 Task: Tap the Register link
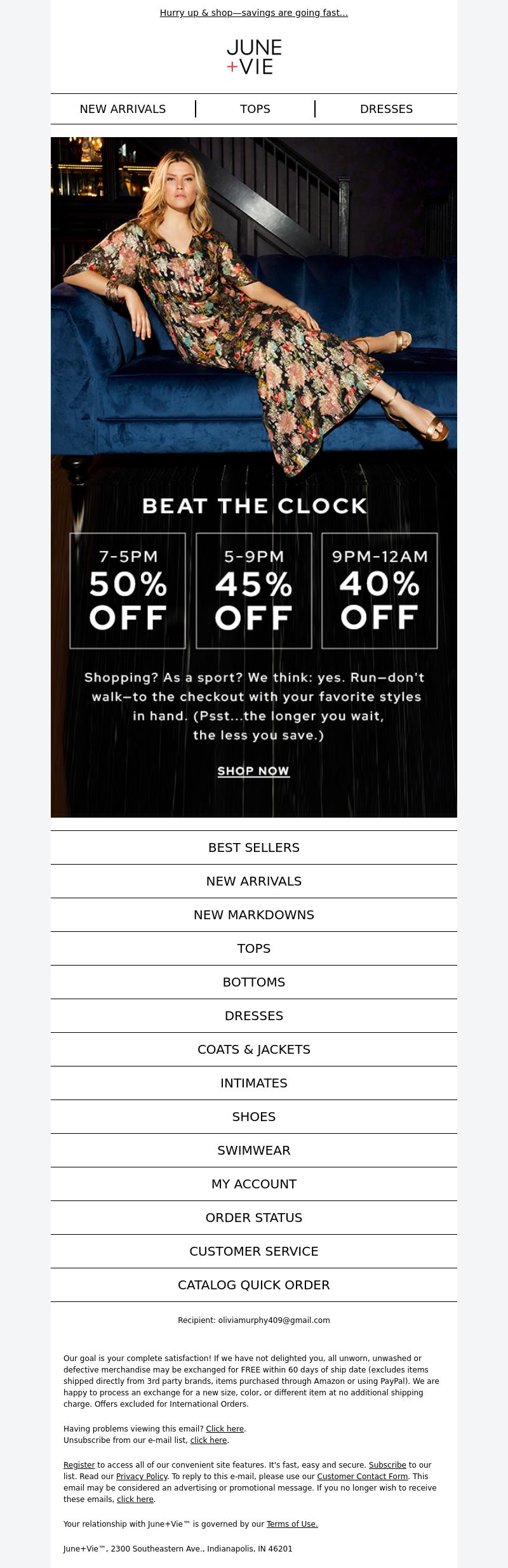coord(79,1465)
